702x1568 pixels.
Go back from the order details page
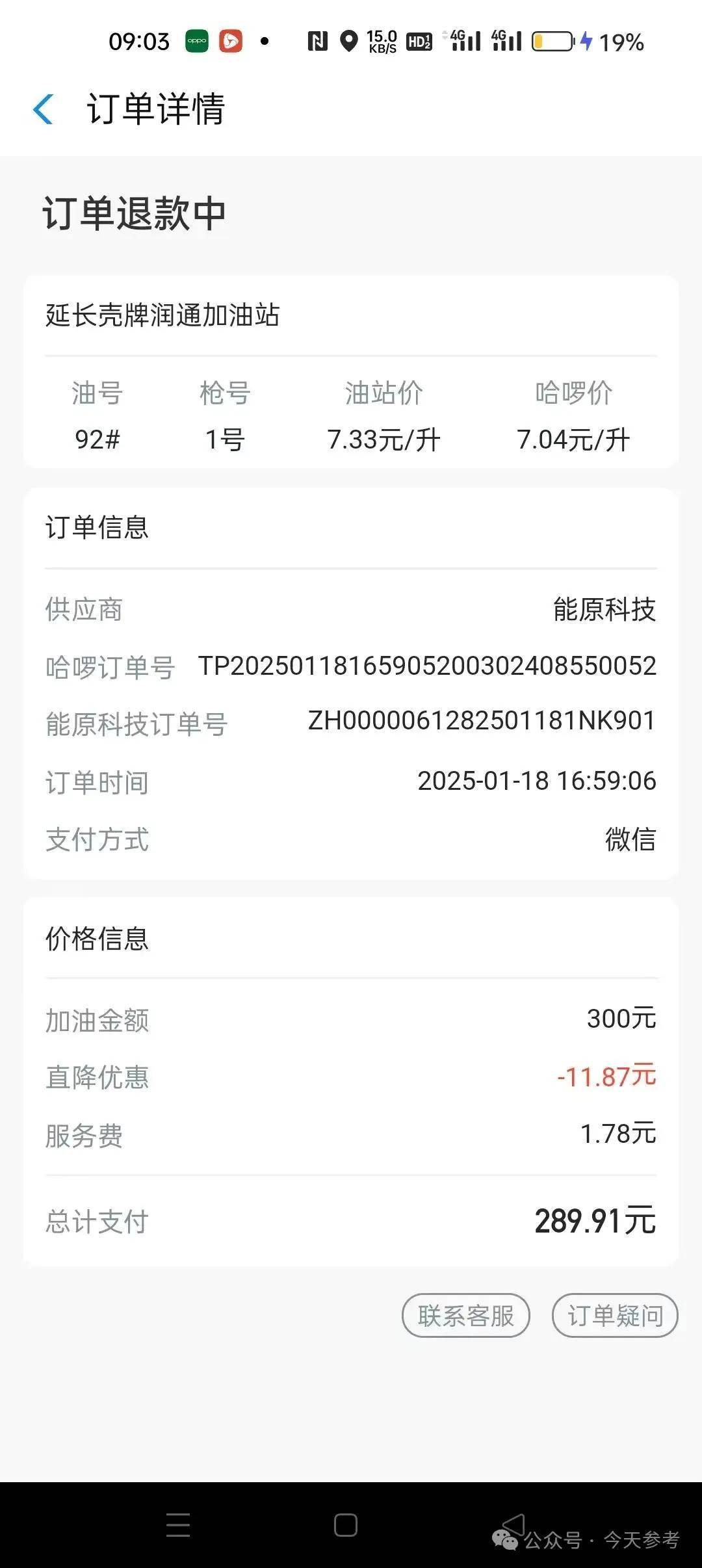(43, 109)
